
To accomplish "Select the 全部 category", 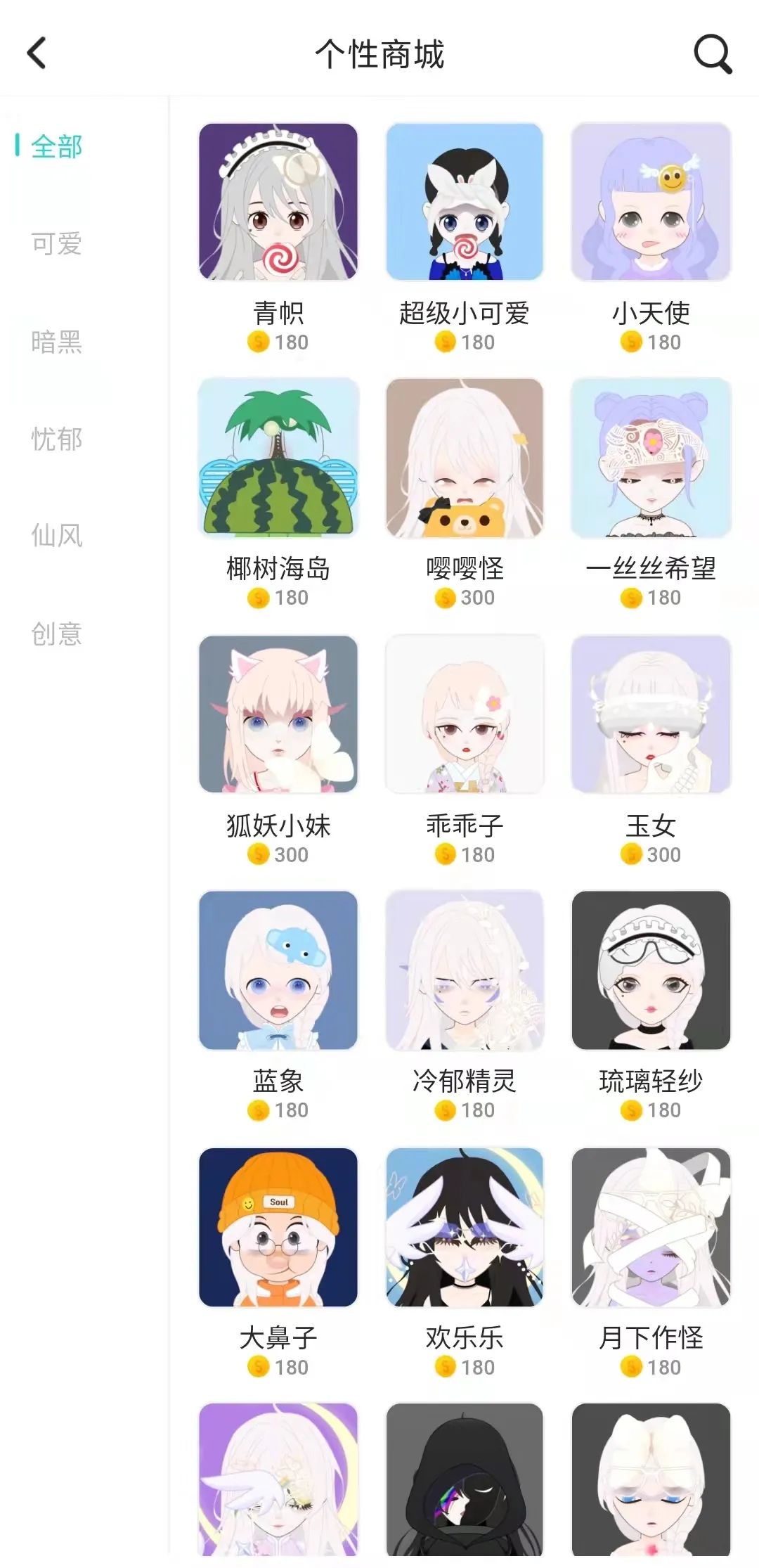I will pyautogui.click(x=56, y=147).
